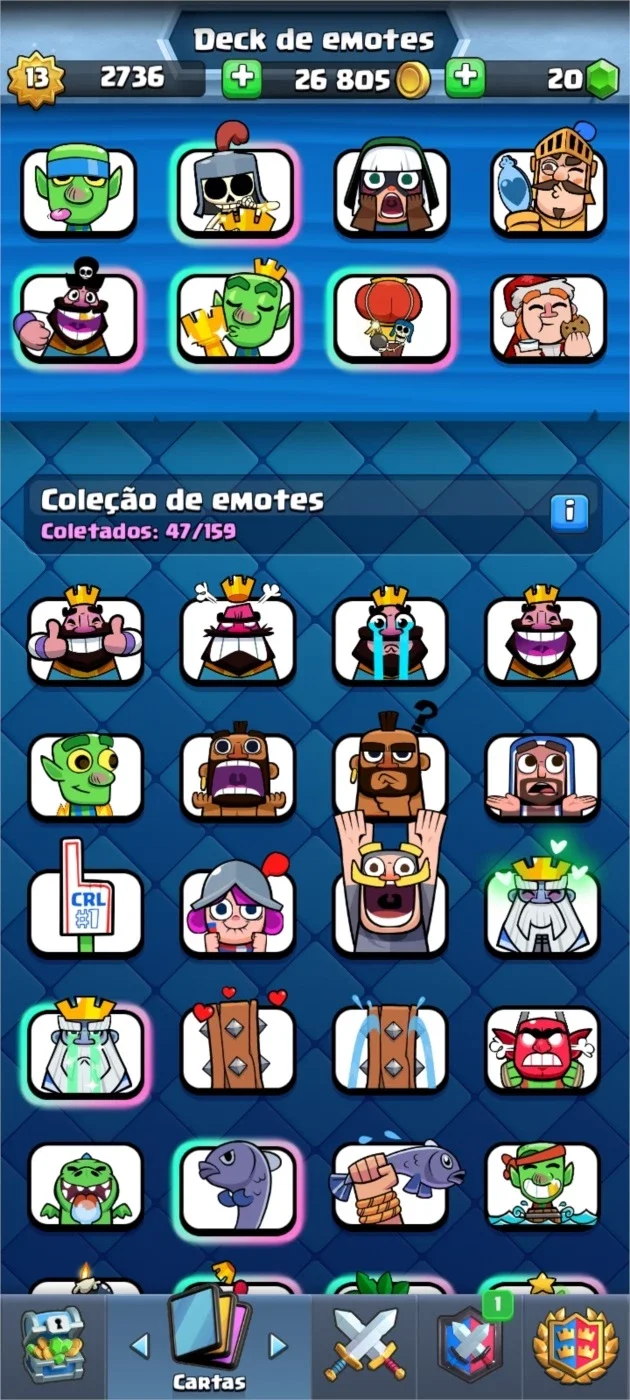Select the baby dragon emote
Screen dimensions: 630x1400
pos(85,1186)
